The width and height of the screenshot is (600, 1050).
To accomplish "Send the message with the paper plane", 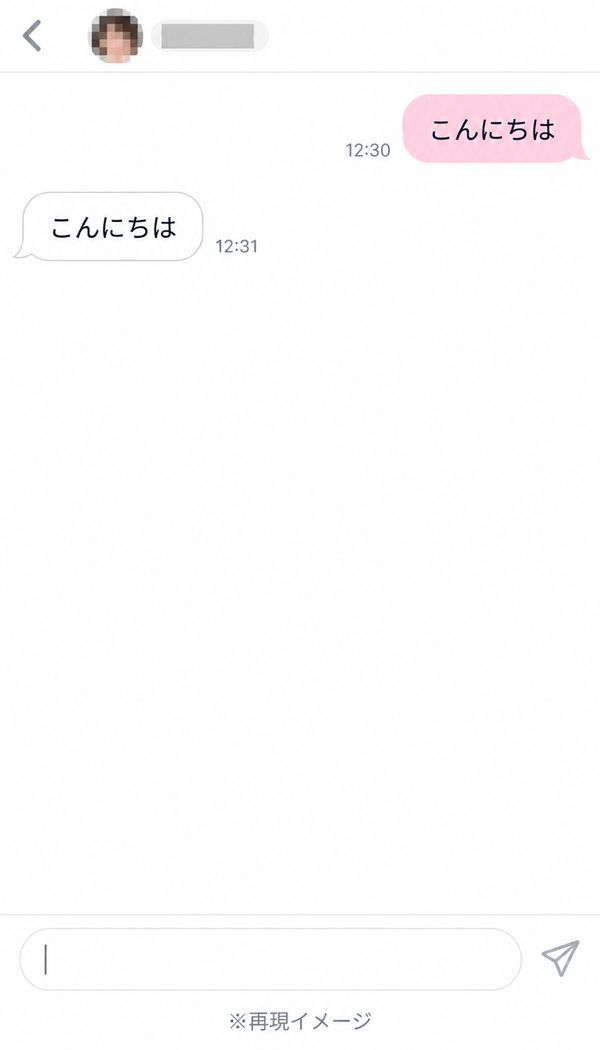I will [560, 958].
